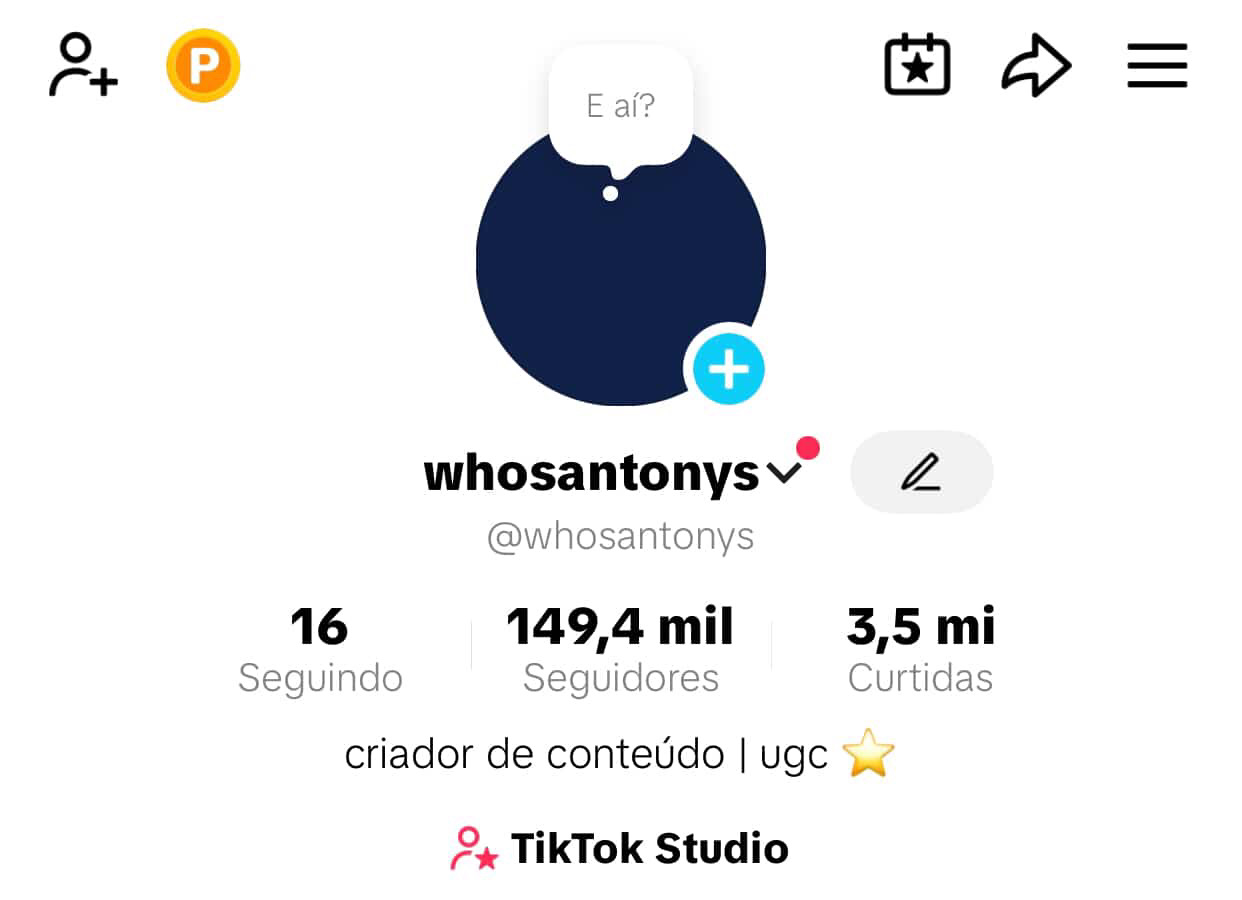Screen dimensions: 1242x900
Task: Open the 149,4 mil Seguidores list
Action: [620, 650]
